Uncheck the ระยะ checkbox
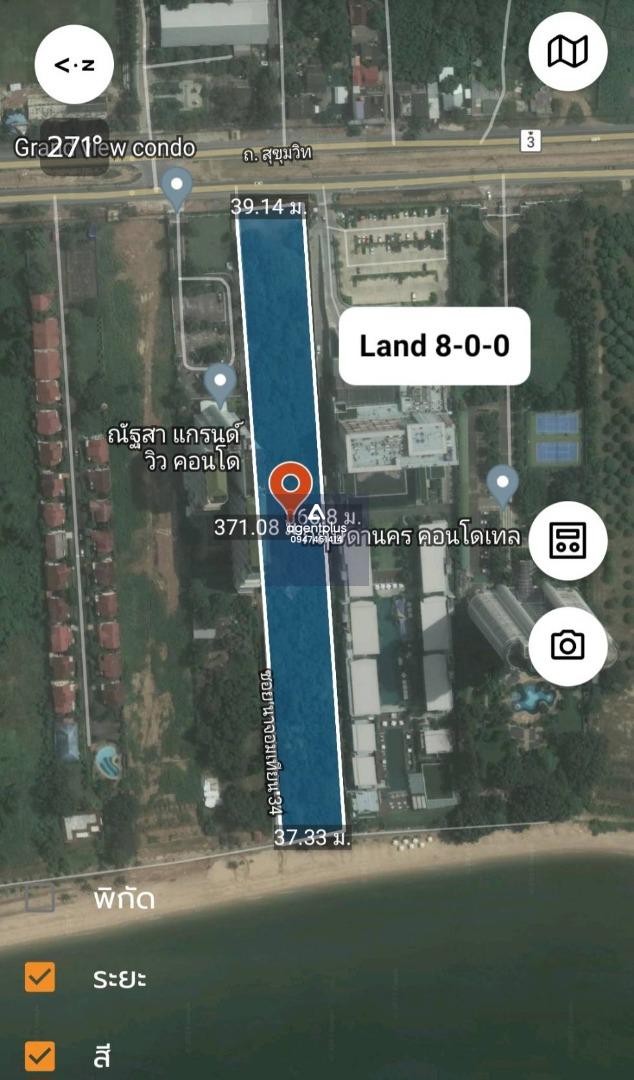Image resolution: width=634 pixels, height=1080 pixels. [40, 977]
